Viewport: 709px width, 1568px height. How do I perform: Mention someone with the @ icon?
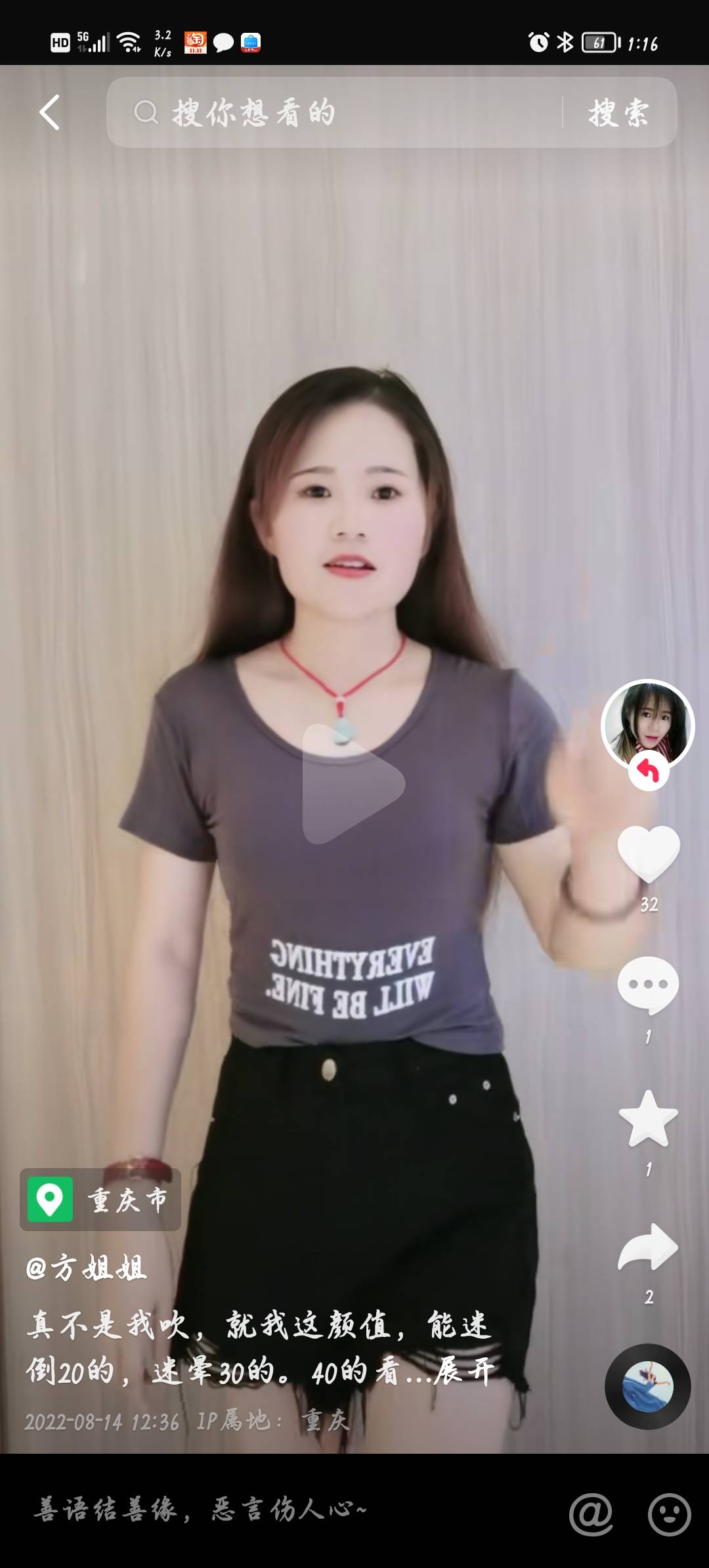pyautogui.click(x=591, y=1514)
